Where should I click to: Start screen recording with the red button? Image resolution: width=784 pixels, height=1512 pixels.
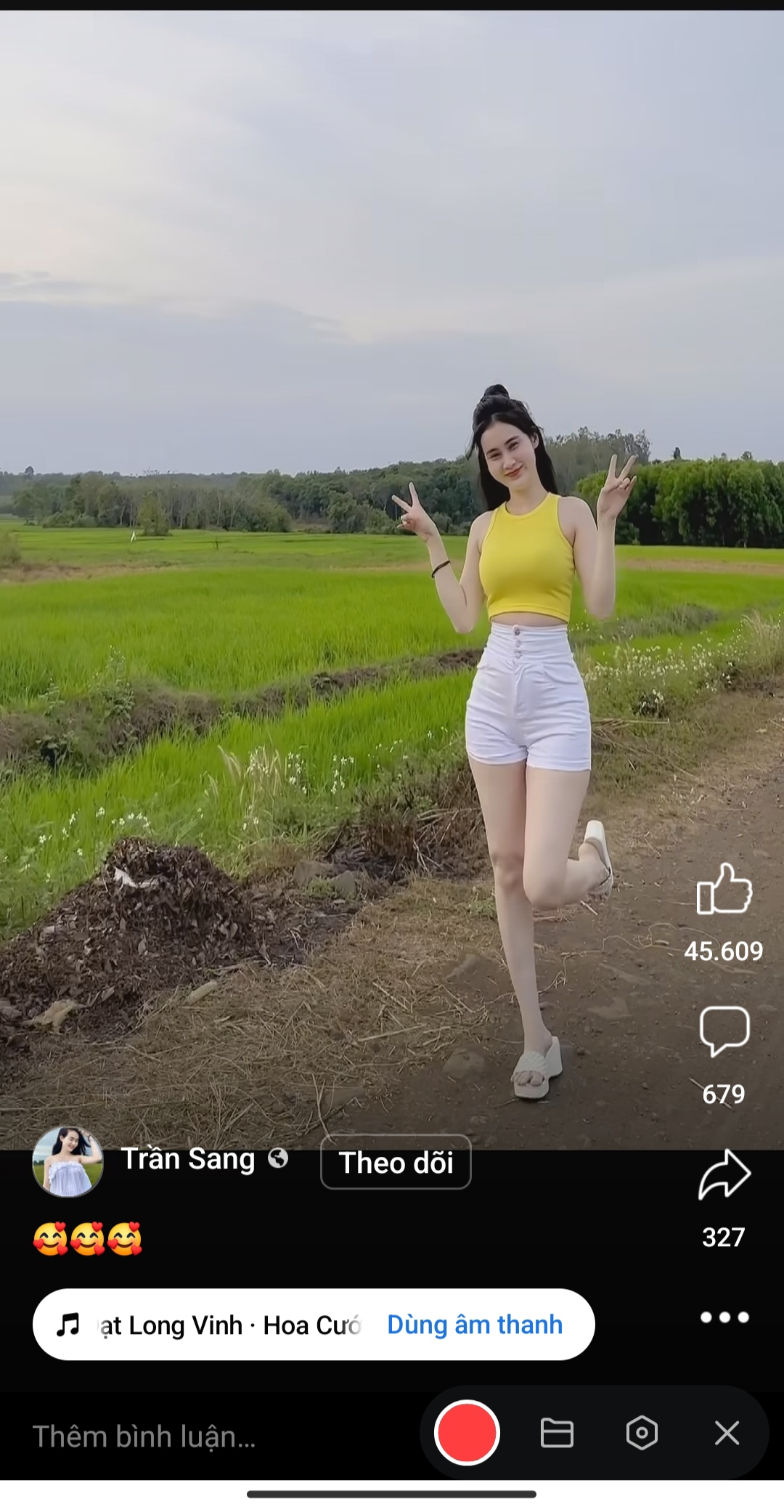point(467,1433)
